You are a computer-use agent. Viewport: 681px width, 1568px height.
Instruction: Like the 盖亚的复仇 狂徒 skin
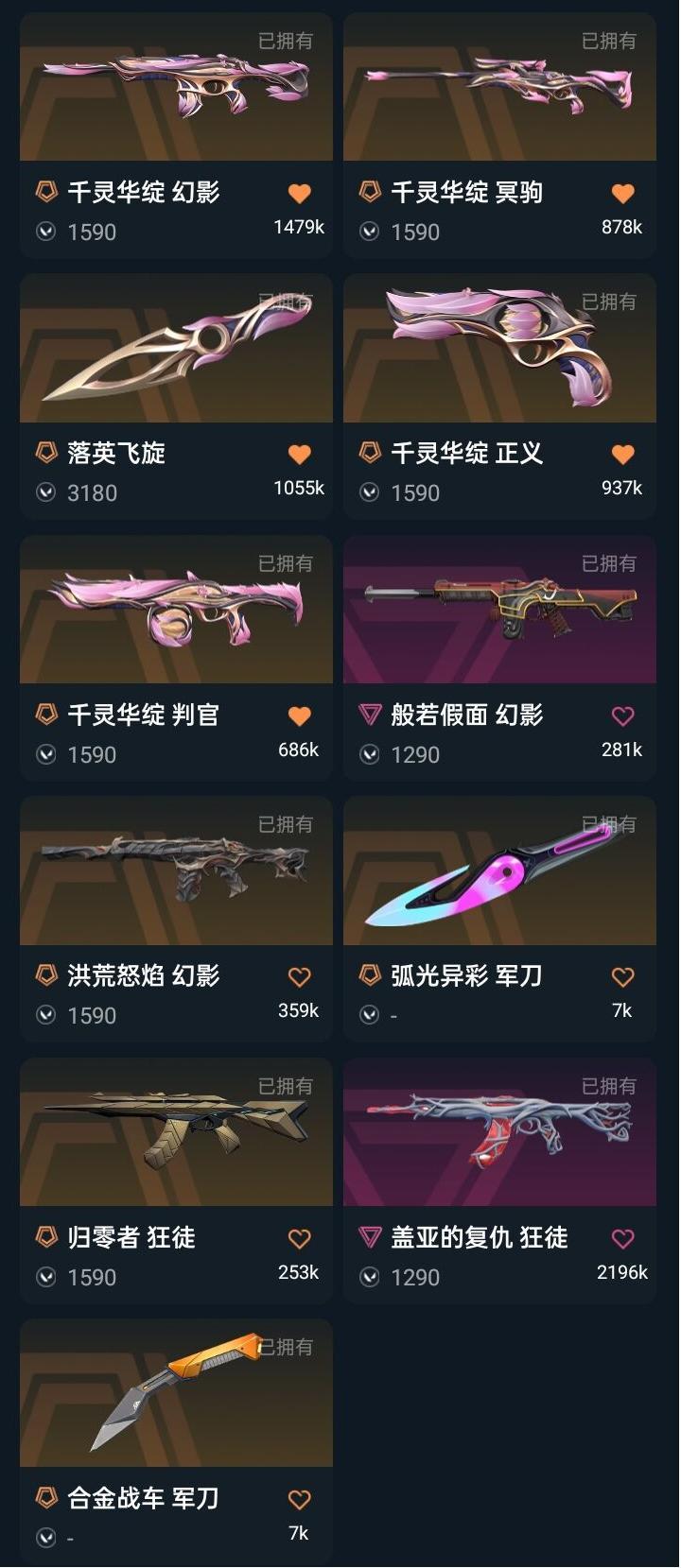622,1238
